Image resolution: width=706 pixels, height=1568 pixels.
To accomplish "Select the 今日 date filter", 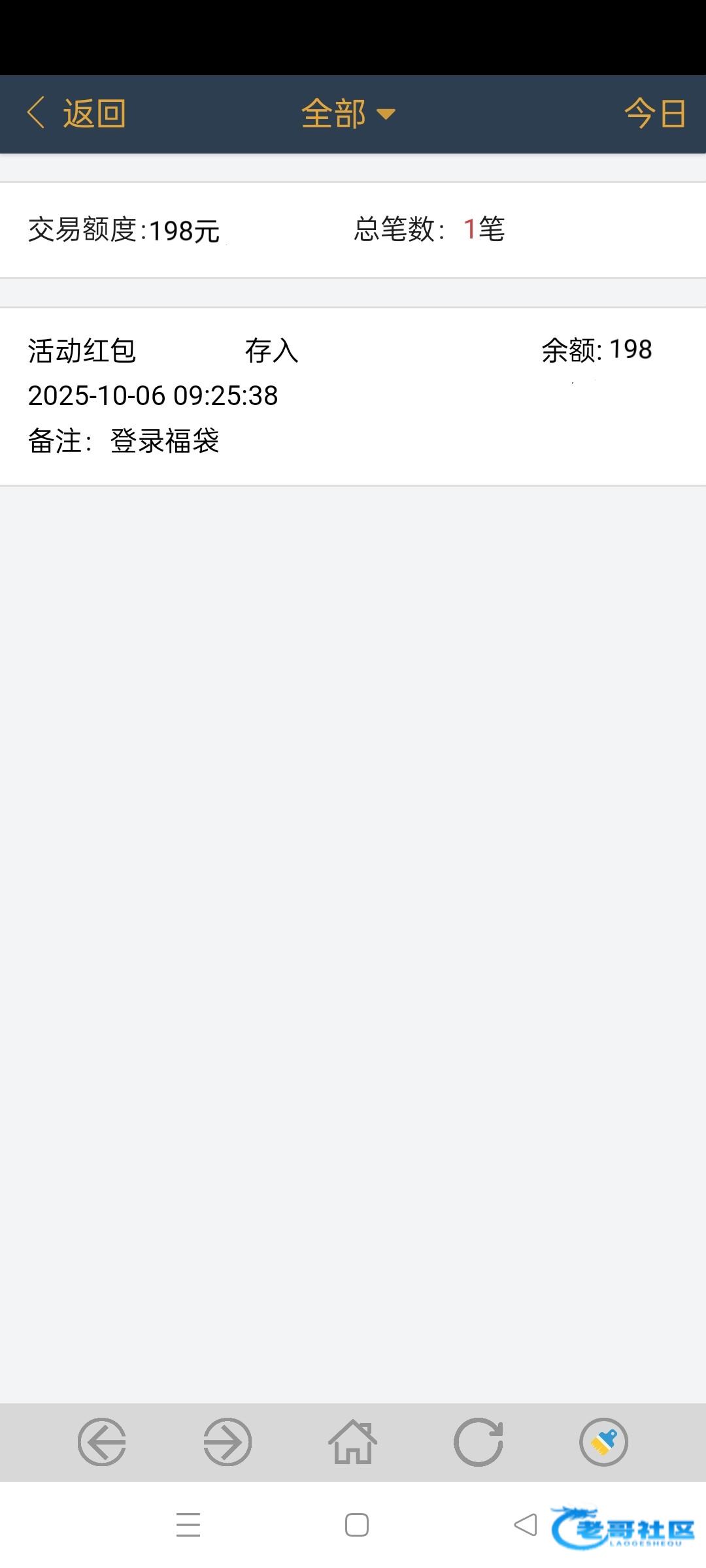I will (654, 114).
